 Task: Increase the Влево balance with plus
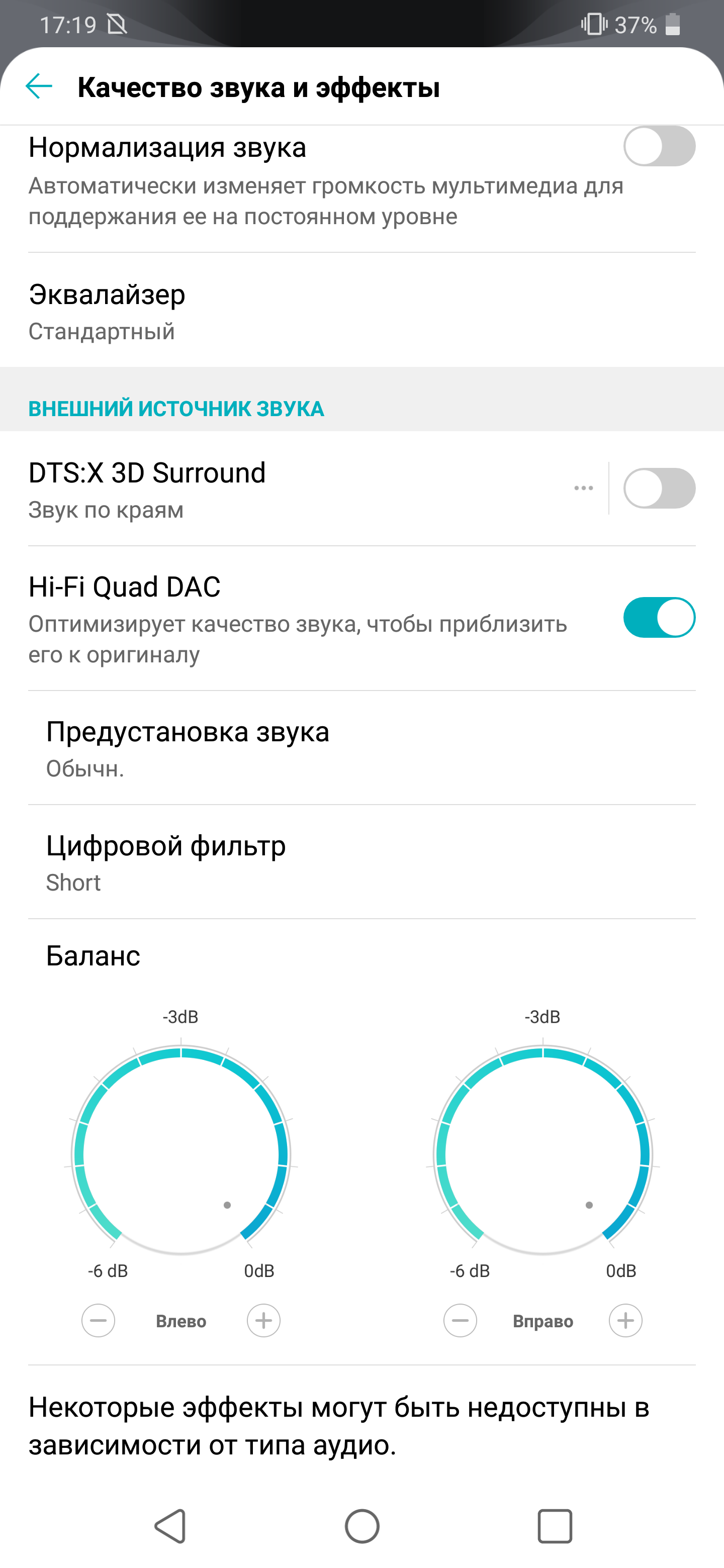pos(263,1320)
